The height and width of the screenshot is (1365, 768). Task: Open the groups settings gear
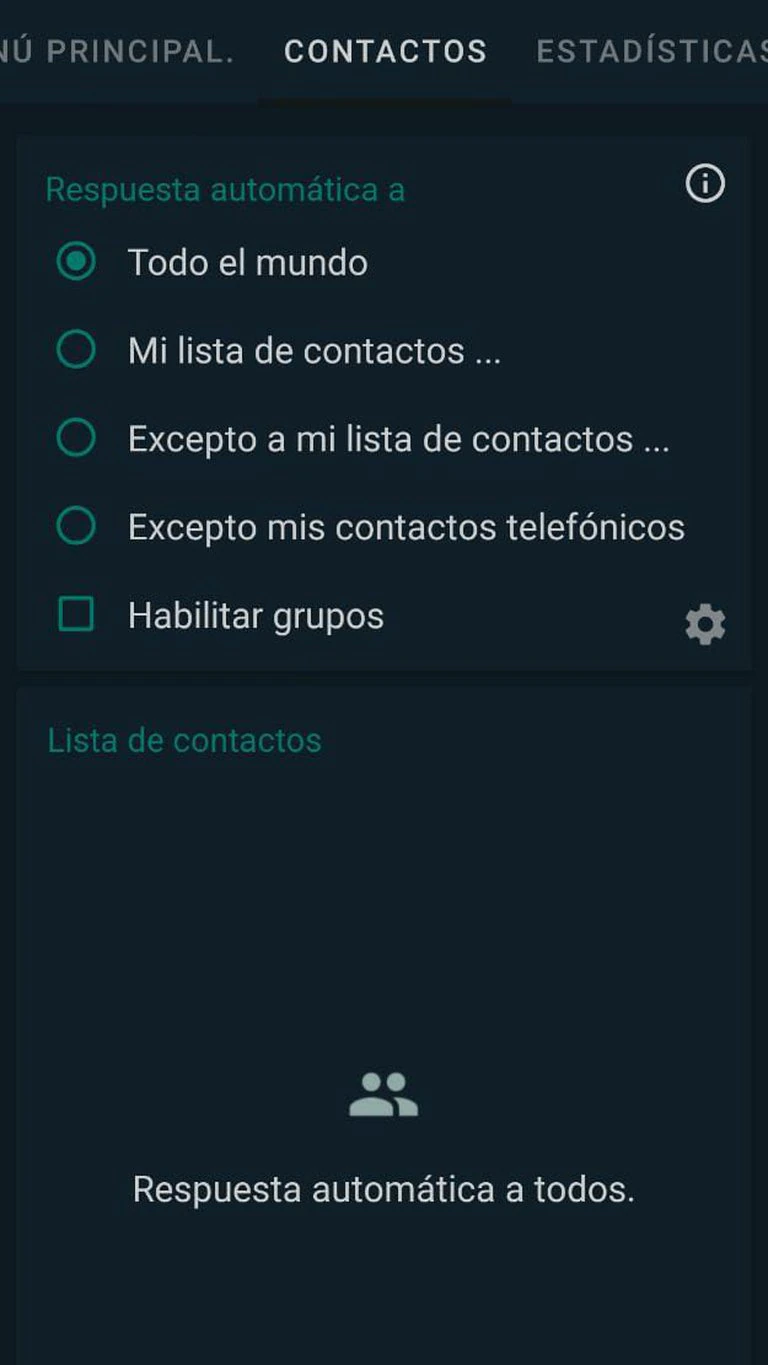(x=705, y=624)
